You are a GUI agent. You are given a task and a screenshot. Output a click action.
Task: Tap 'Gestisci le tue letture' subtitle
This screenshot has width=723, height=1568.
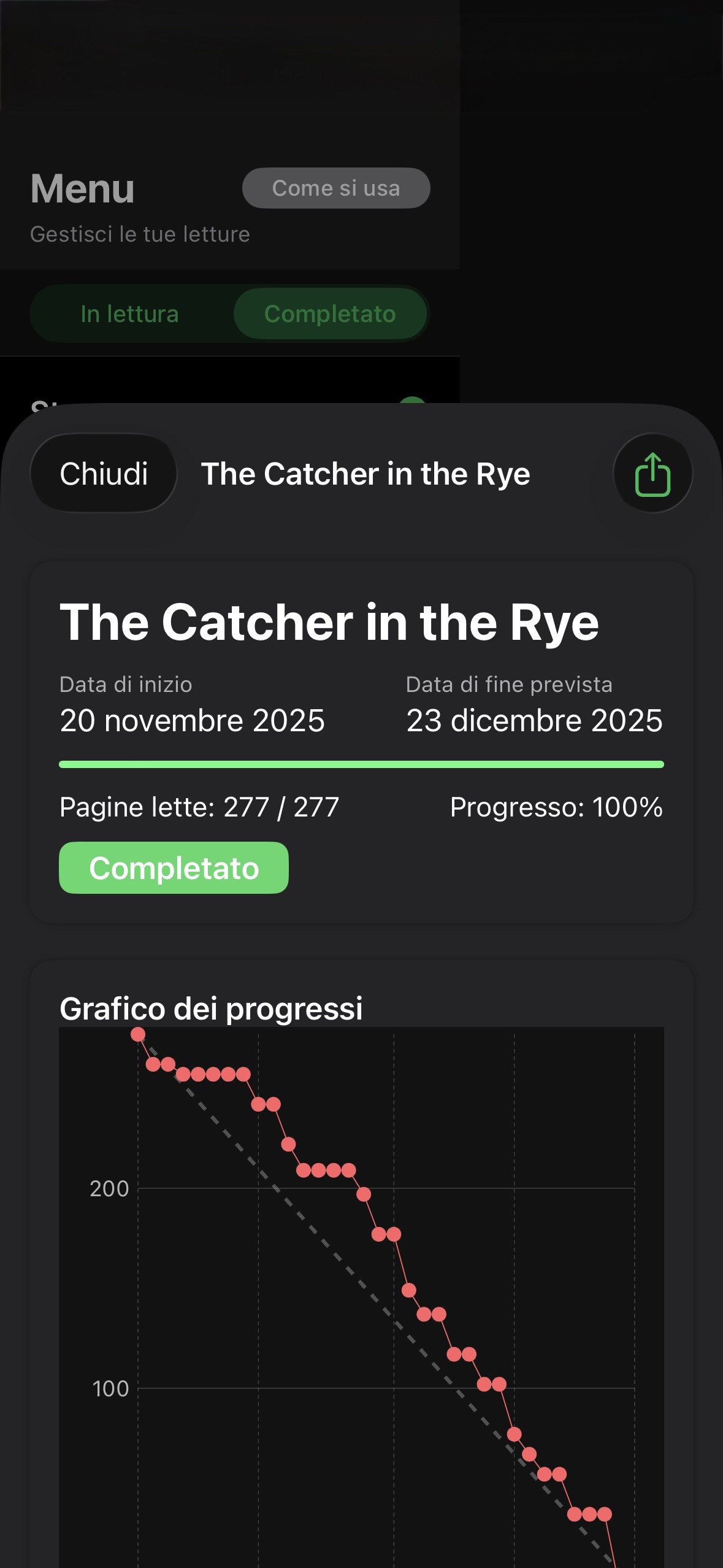pos(139,234)
